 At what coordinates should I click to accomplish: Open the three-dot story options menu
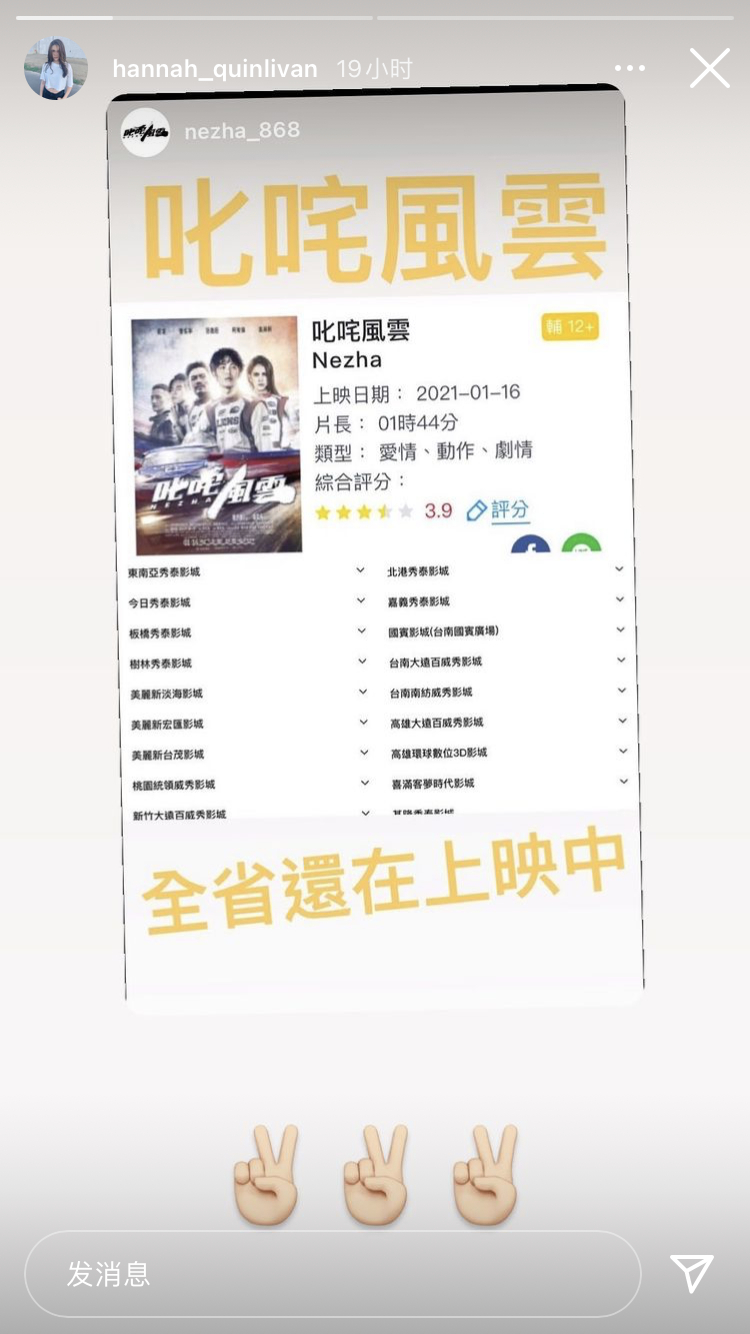(631, 66)
